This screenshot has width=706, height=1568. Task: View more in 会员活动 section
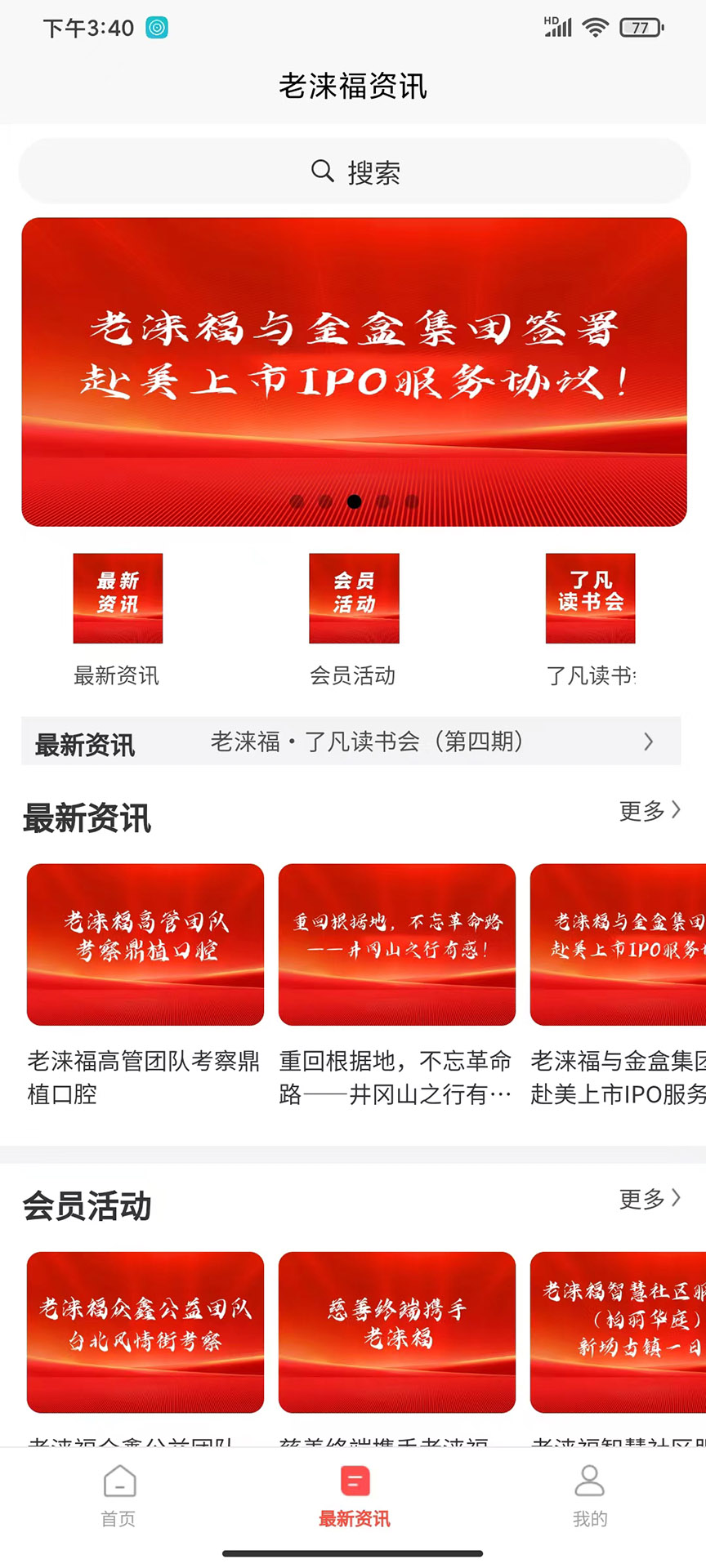(x=649, y=1198)
